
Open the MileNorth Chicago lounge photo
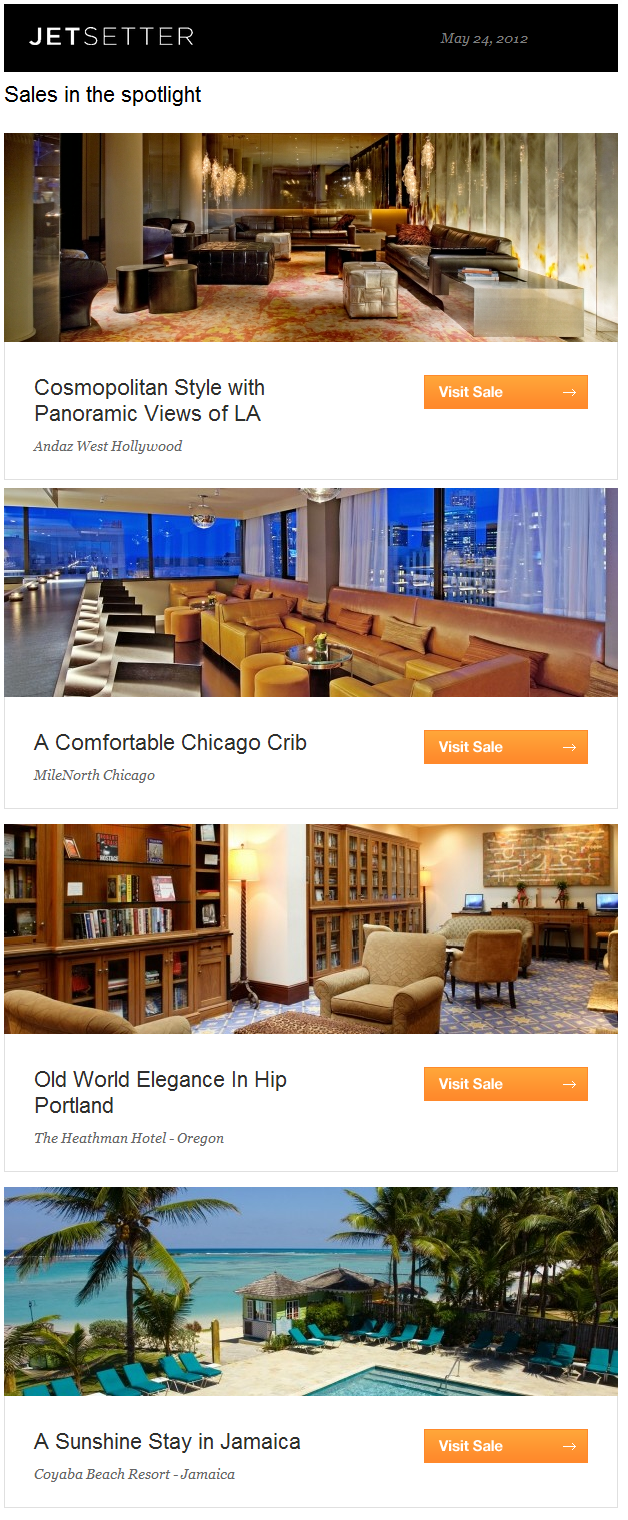[311, 593]
